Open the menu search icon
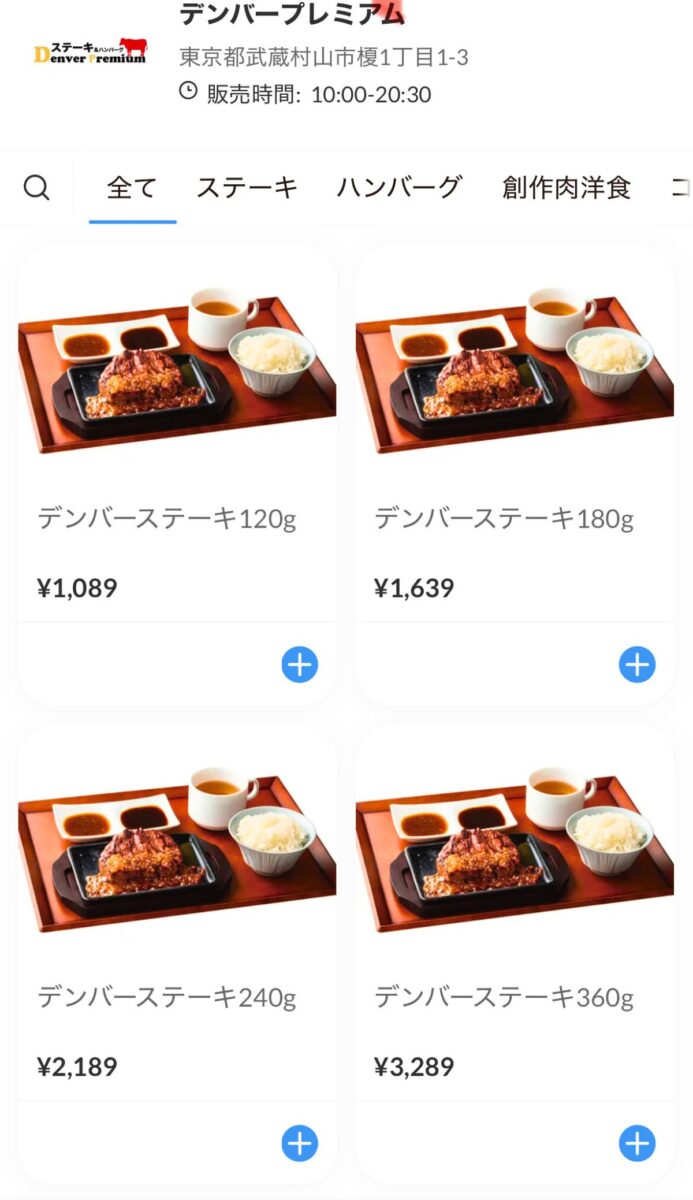 click(36, 188)
